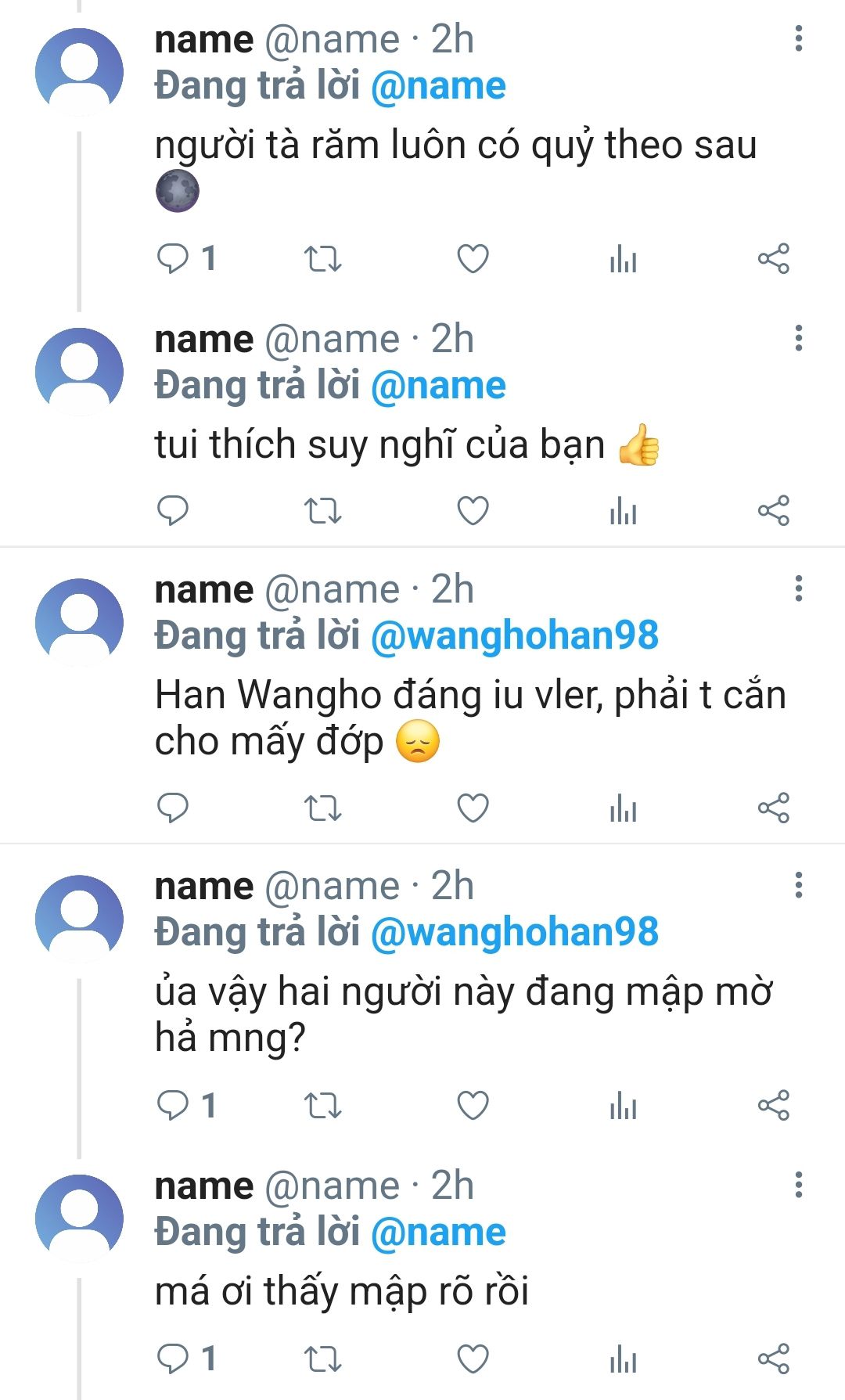This screenshot has width=845, height=1400.
Task: Retweet "tui thích suy nghĩ của bạn"
Action: [x=322, y=511]
